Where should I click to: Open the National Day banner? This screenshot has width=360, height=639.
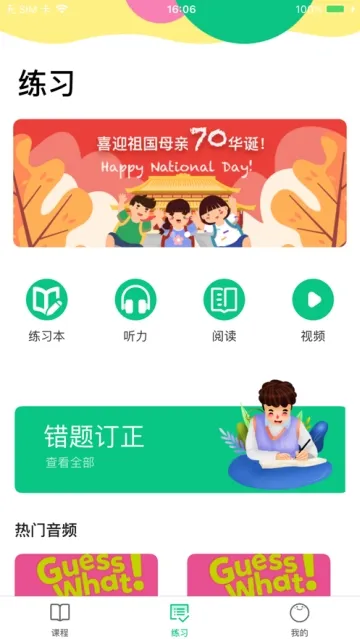[180, 183]
